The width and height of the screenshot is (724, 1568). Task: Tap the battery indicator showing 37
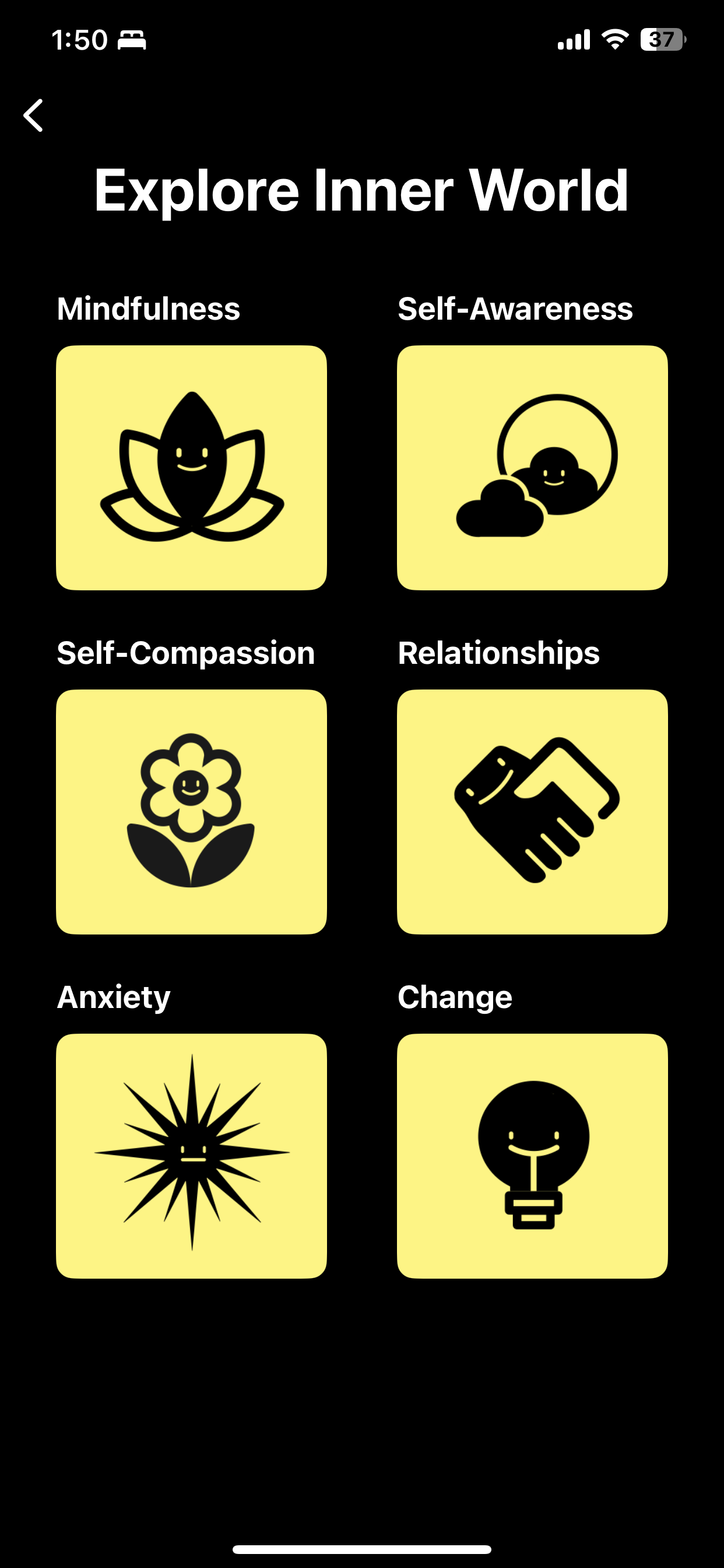click(x=662, y=39)
